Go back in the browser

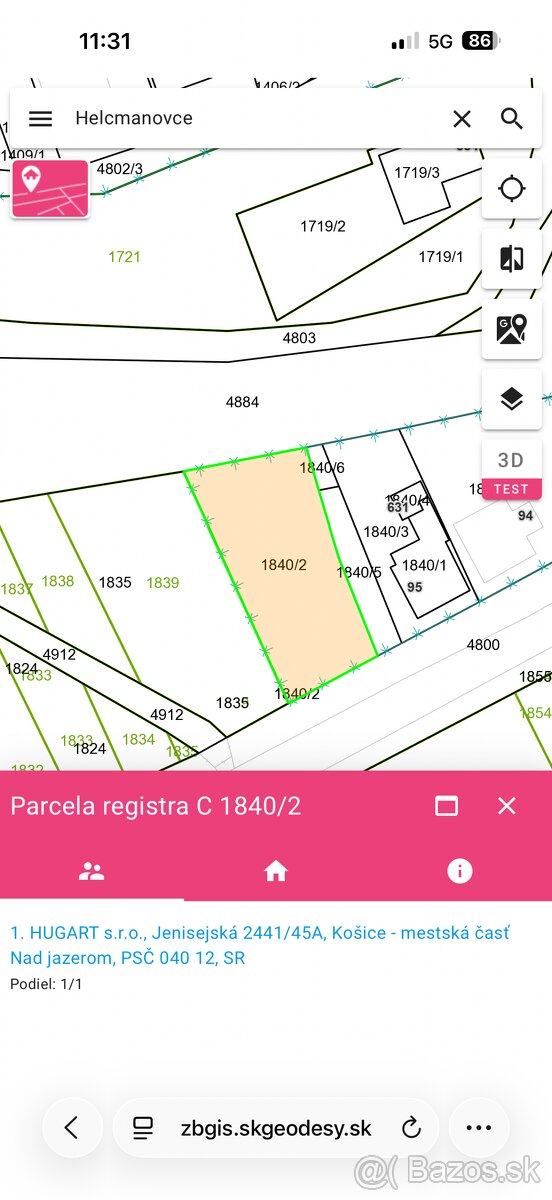tap(72, 1128)
